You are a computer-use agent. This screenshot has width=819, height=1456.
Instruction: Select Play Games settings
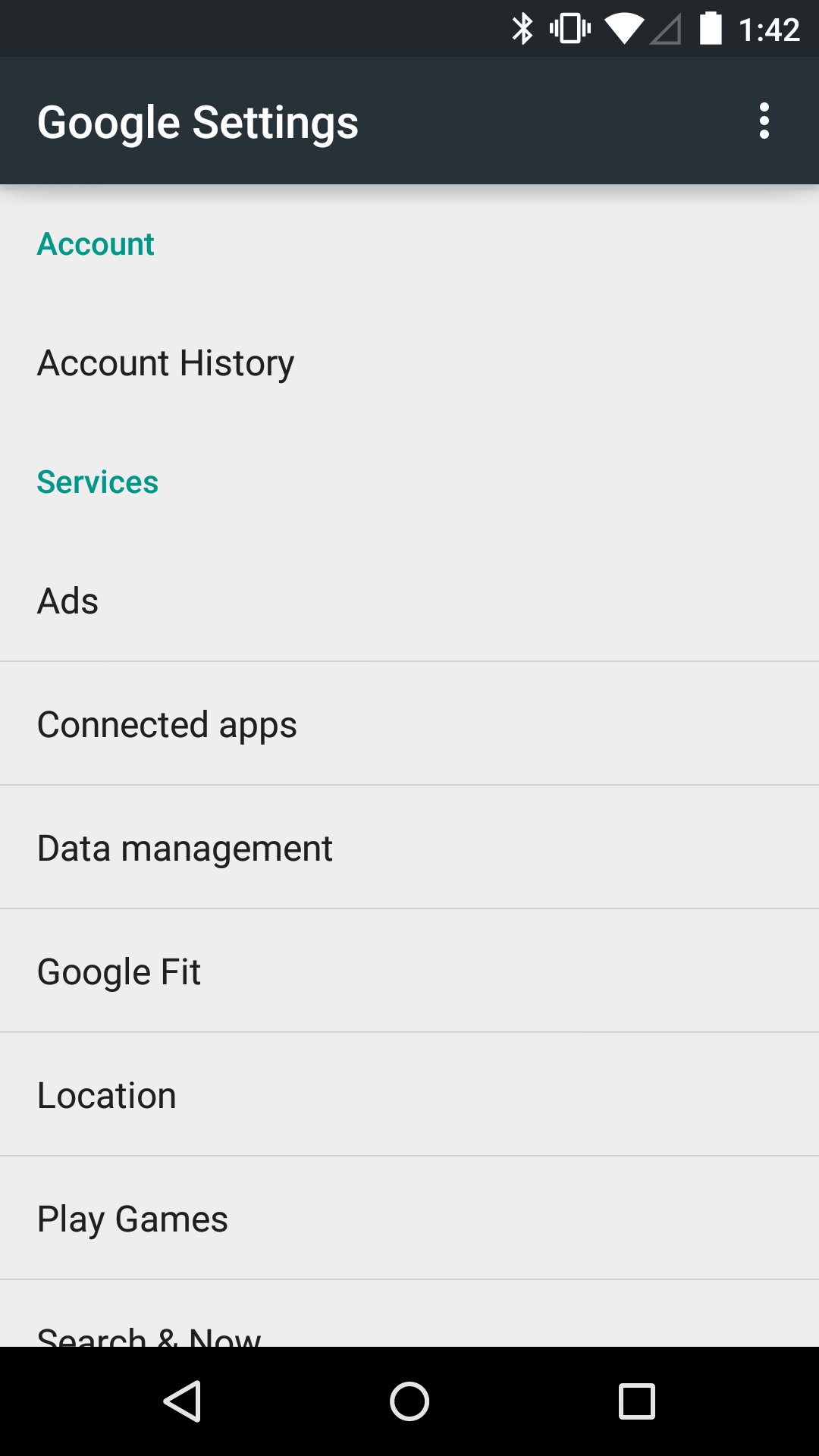(x=132, y=1218)
